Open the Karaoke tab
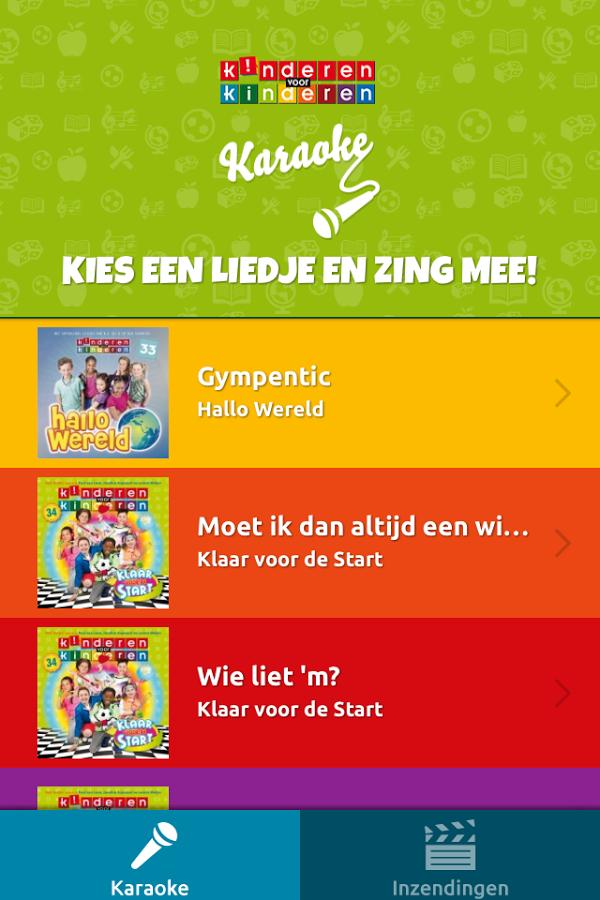 point(150,857)
